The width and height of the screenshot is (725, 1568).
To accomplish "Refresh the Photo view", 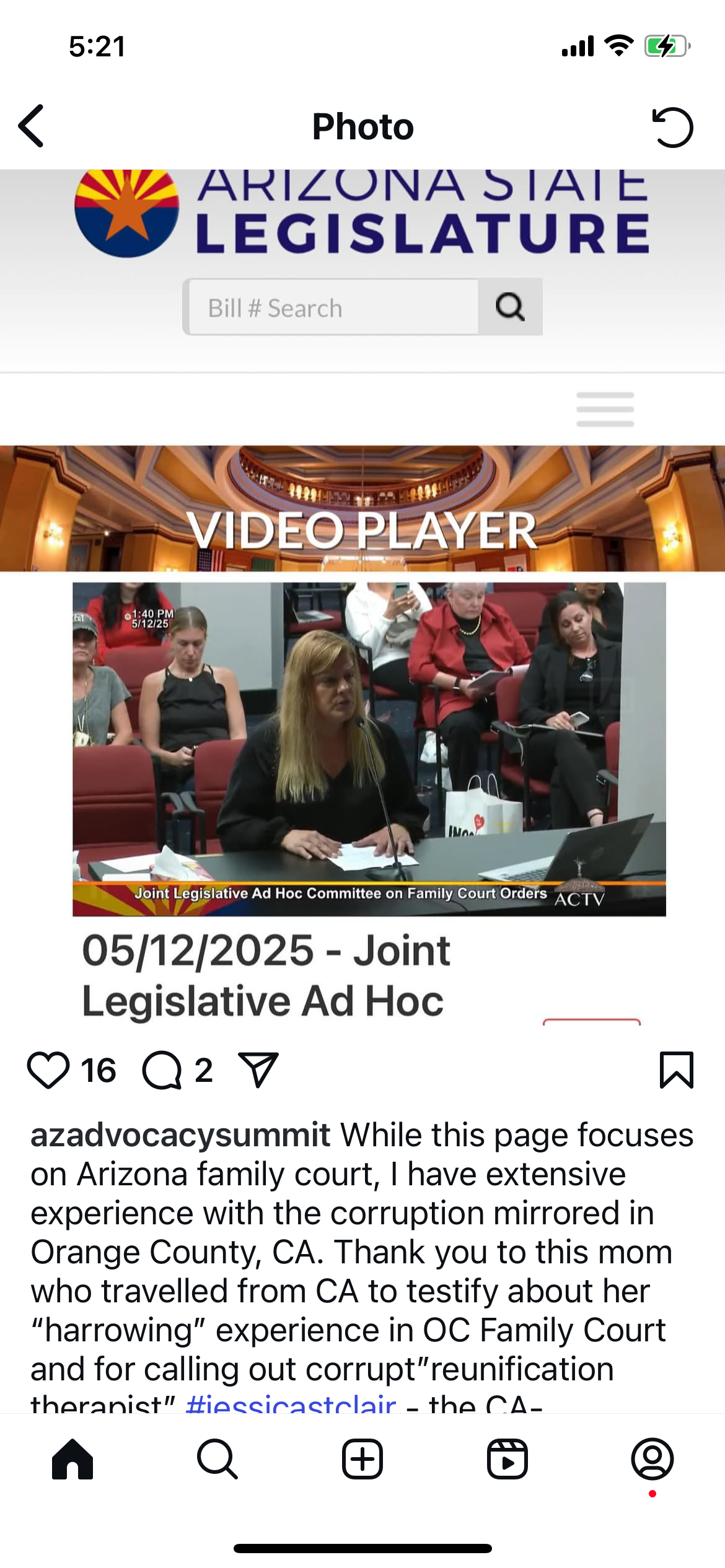I will [672, 128].
